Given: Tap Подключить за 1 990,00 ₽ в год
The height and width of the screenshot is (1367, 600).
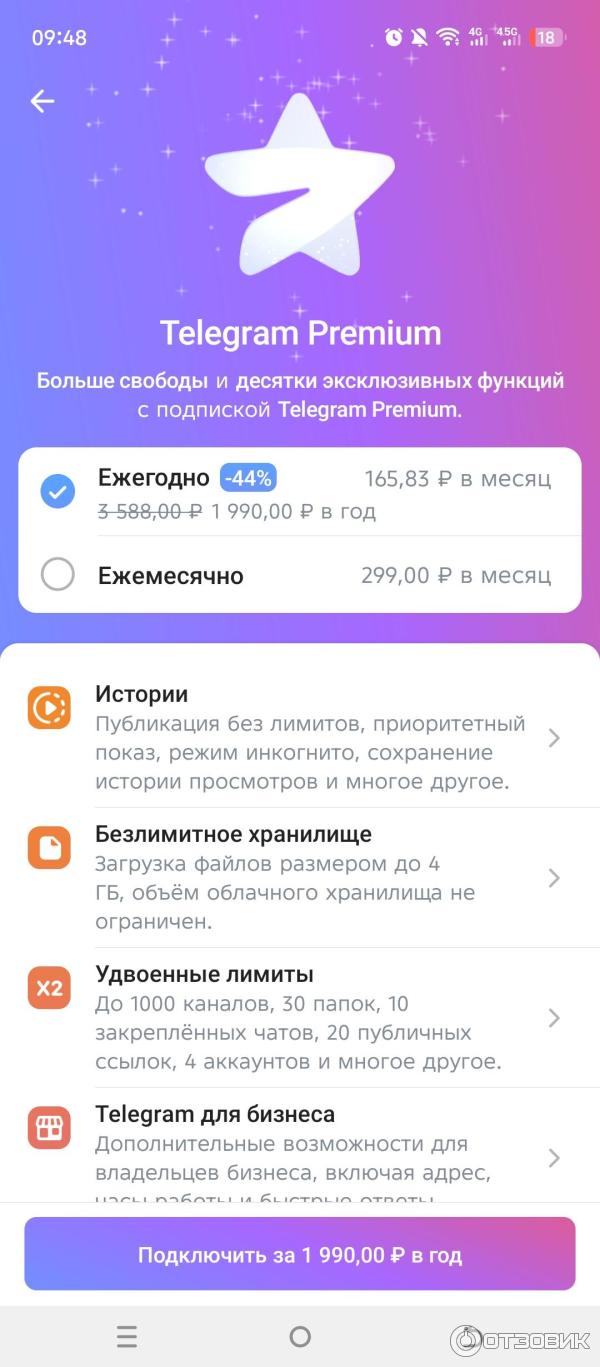Looking at the screenshot, I should point(300,1254).
